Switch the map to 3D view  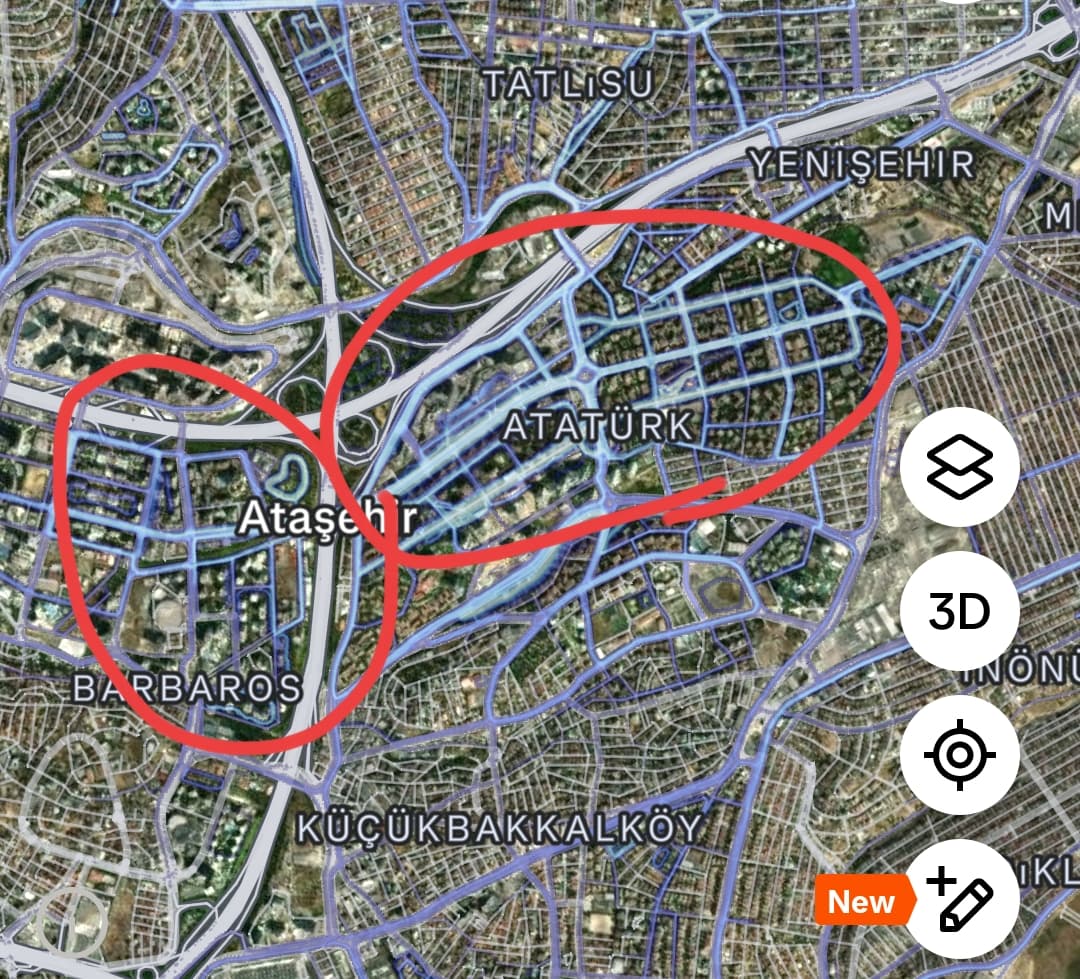click(x=959, y=612)
